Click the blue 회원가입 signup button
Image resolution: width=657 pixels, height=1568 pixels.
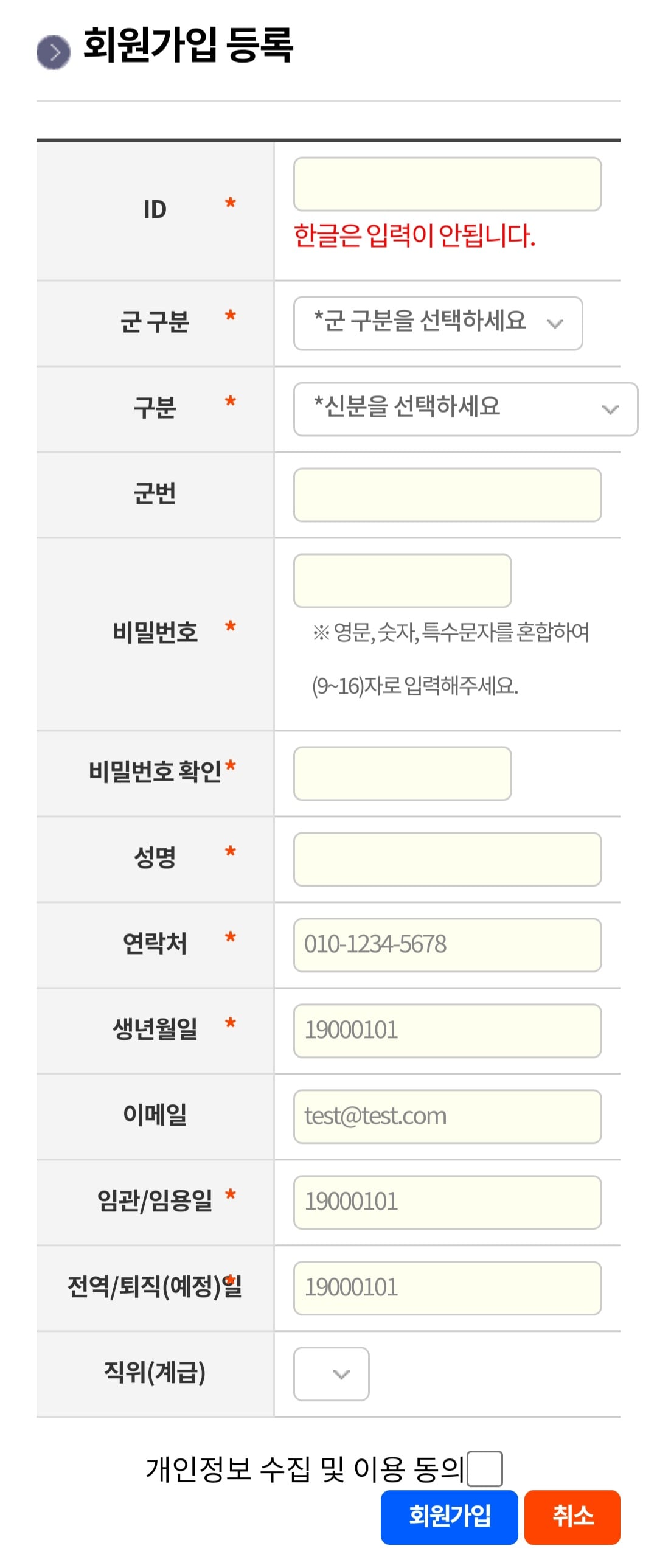pos(449,1517)
